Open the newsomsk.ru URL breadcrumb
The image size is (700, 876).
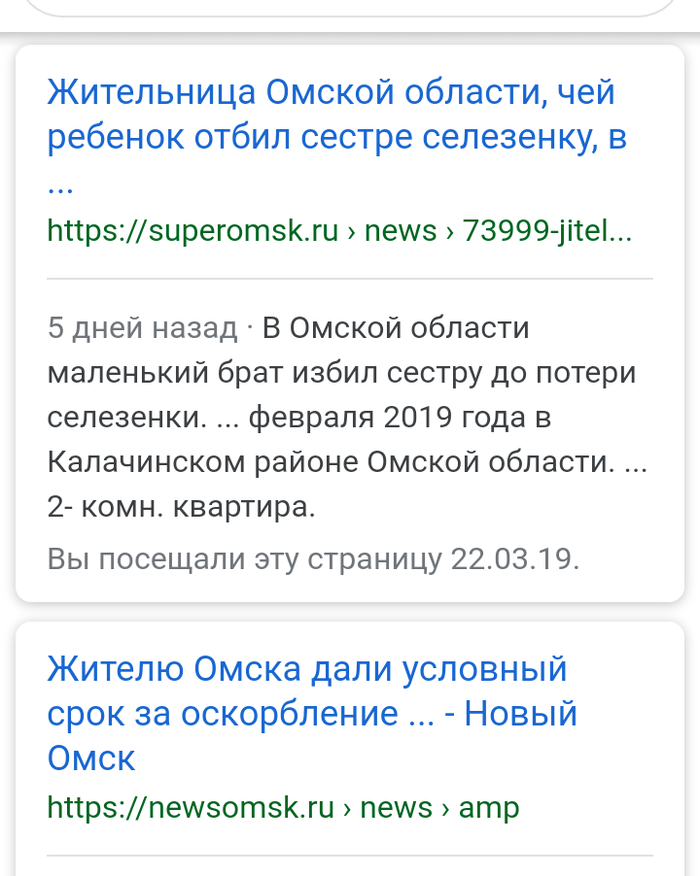[x=283, y=807]
